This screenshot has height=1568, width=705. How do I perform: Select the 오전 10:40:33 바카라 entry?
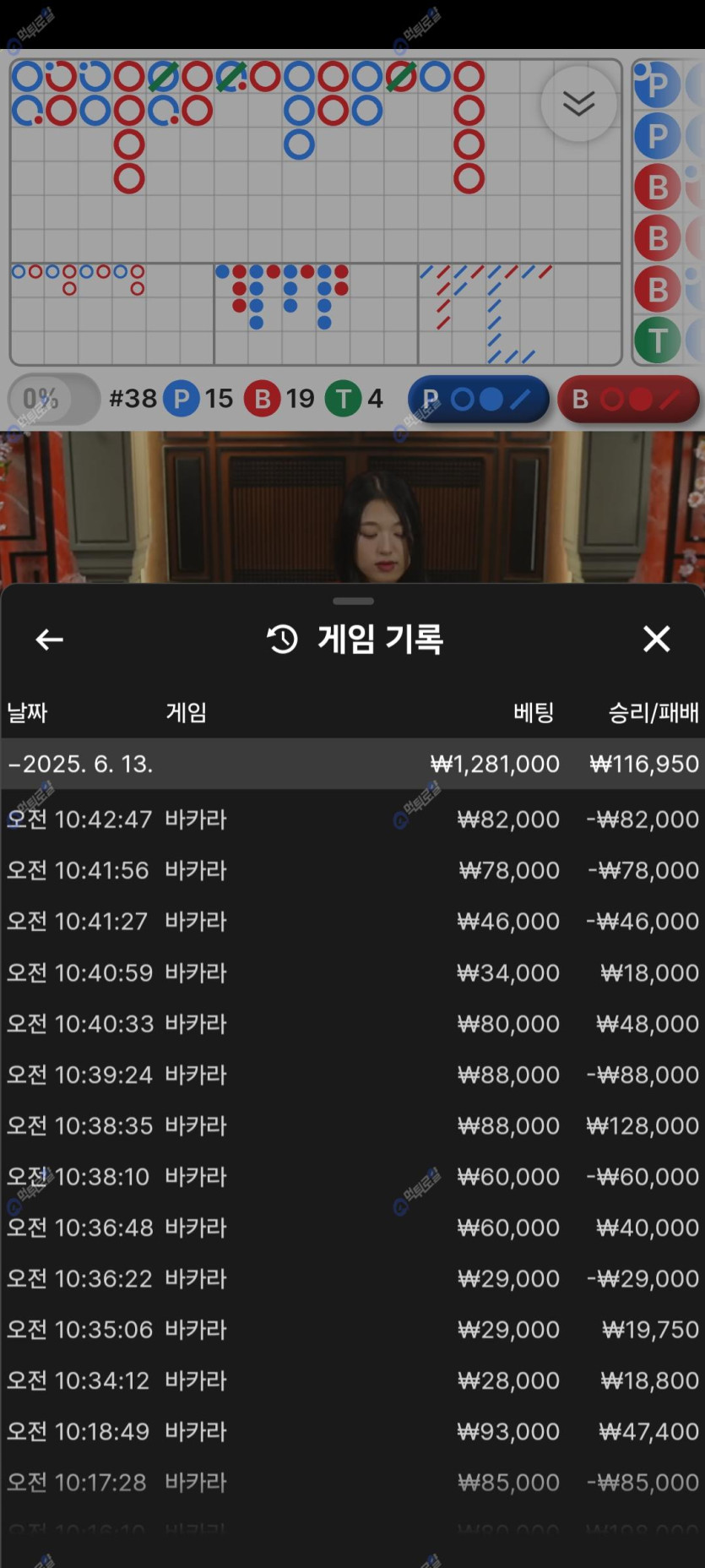(352, 1023)
